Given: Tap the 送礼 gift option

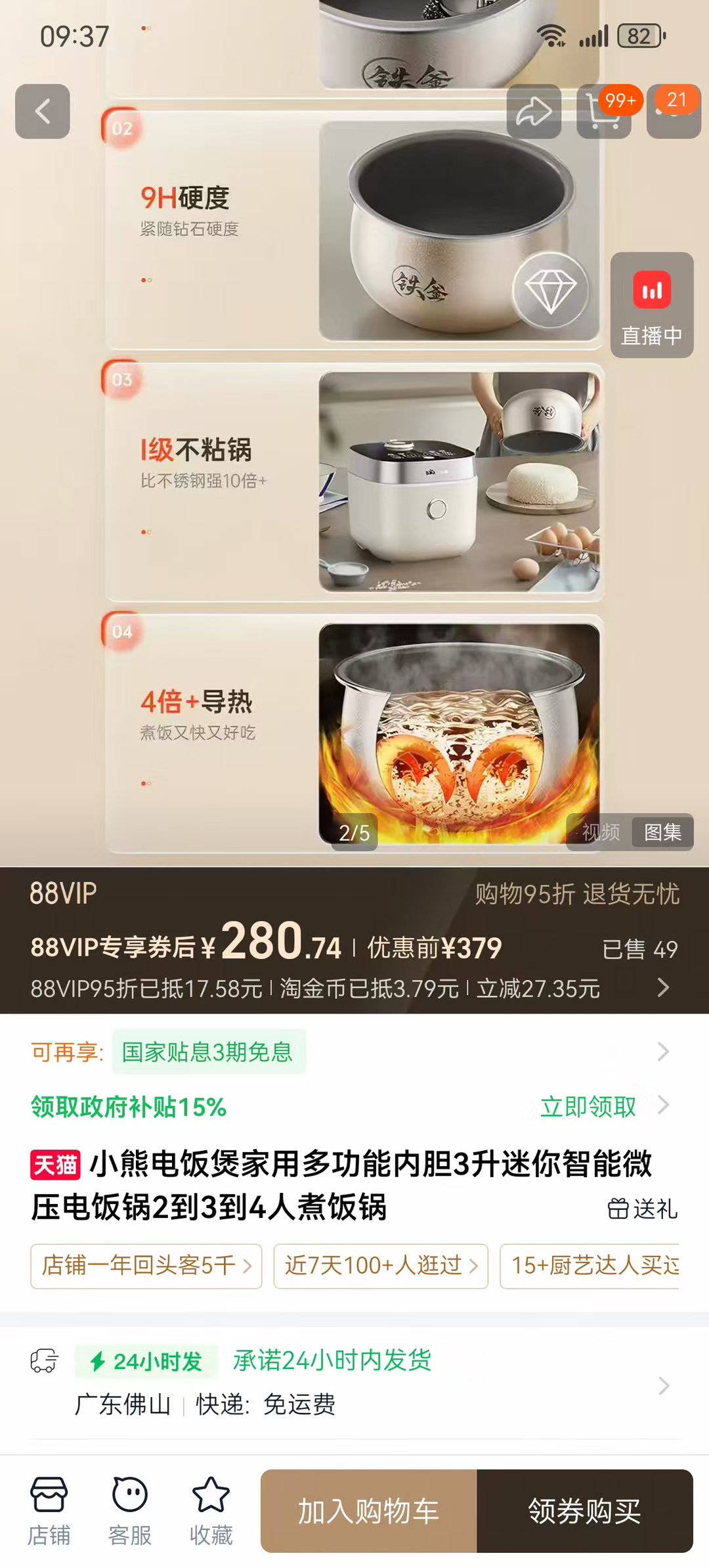Looking at the screenshot, I should [643, 1208].
